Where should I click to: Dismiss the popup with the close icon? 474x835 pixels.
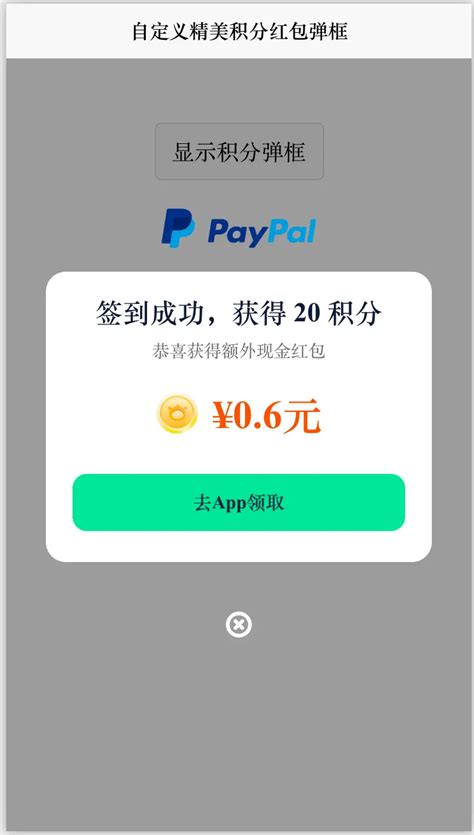(239, 624)
